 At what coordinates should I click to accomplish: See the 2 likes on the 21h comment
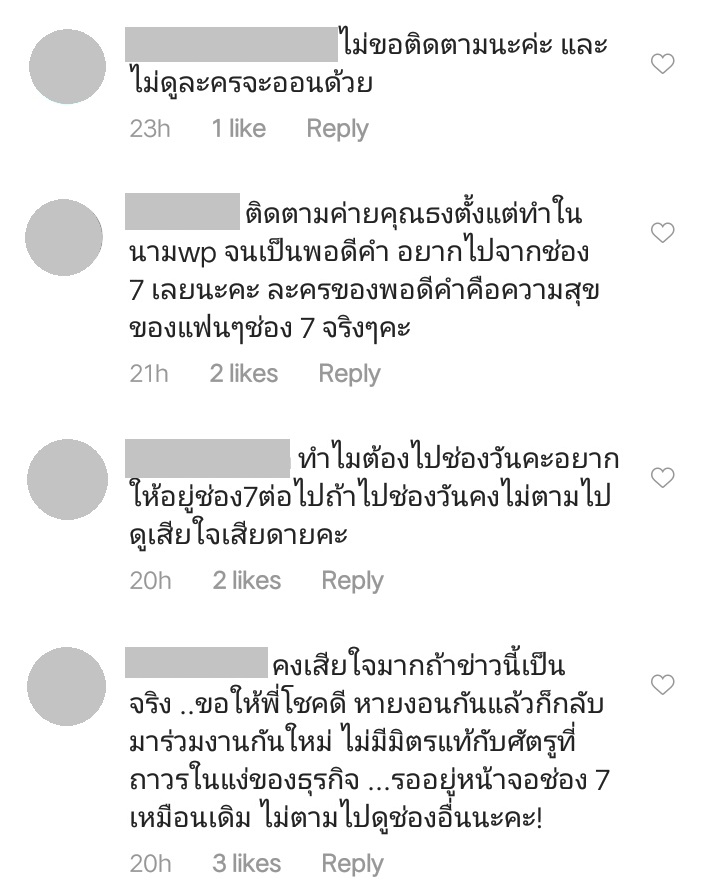tap(244, 374)
